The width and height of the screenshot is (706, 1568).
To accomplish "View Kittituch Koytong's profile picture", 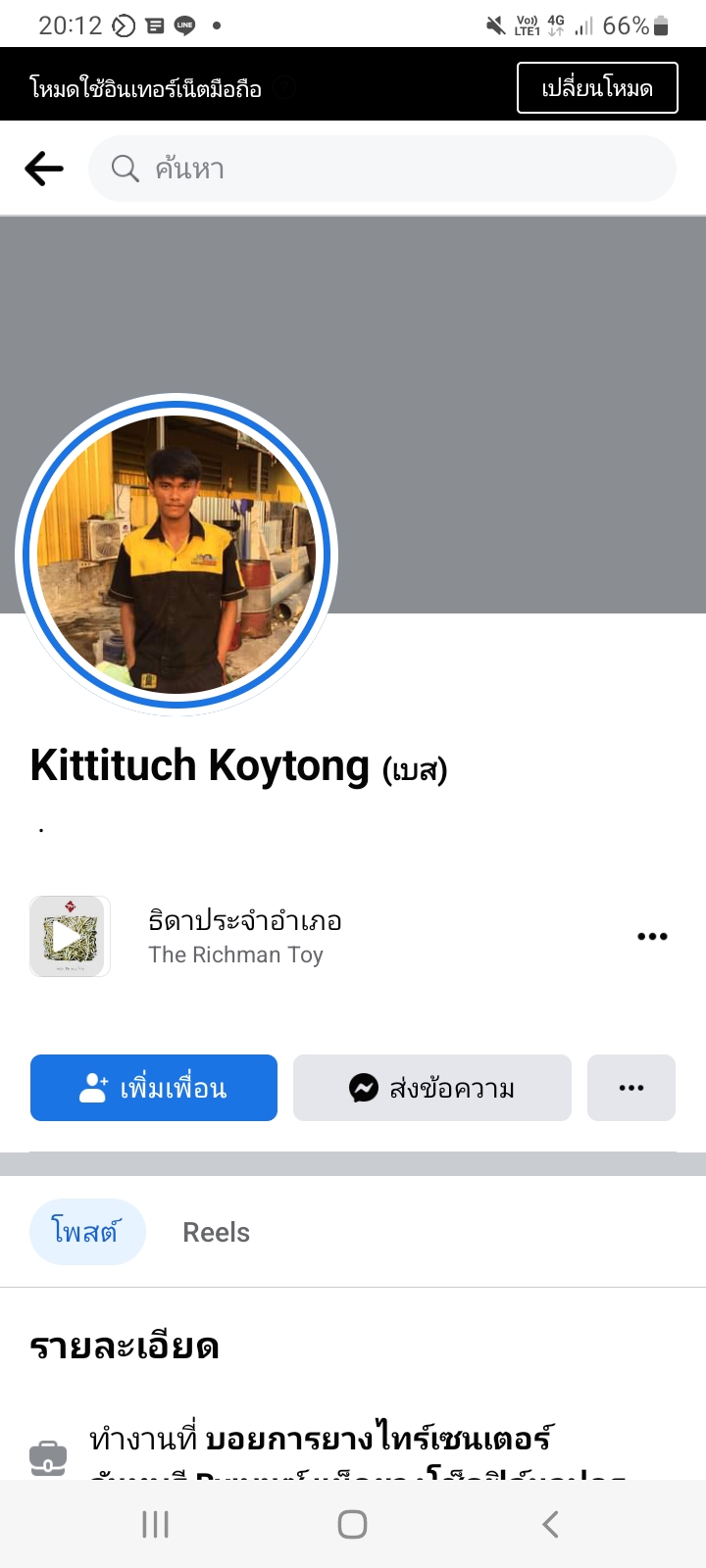I will pos(176,555).
